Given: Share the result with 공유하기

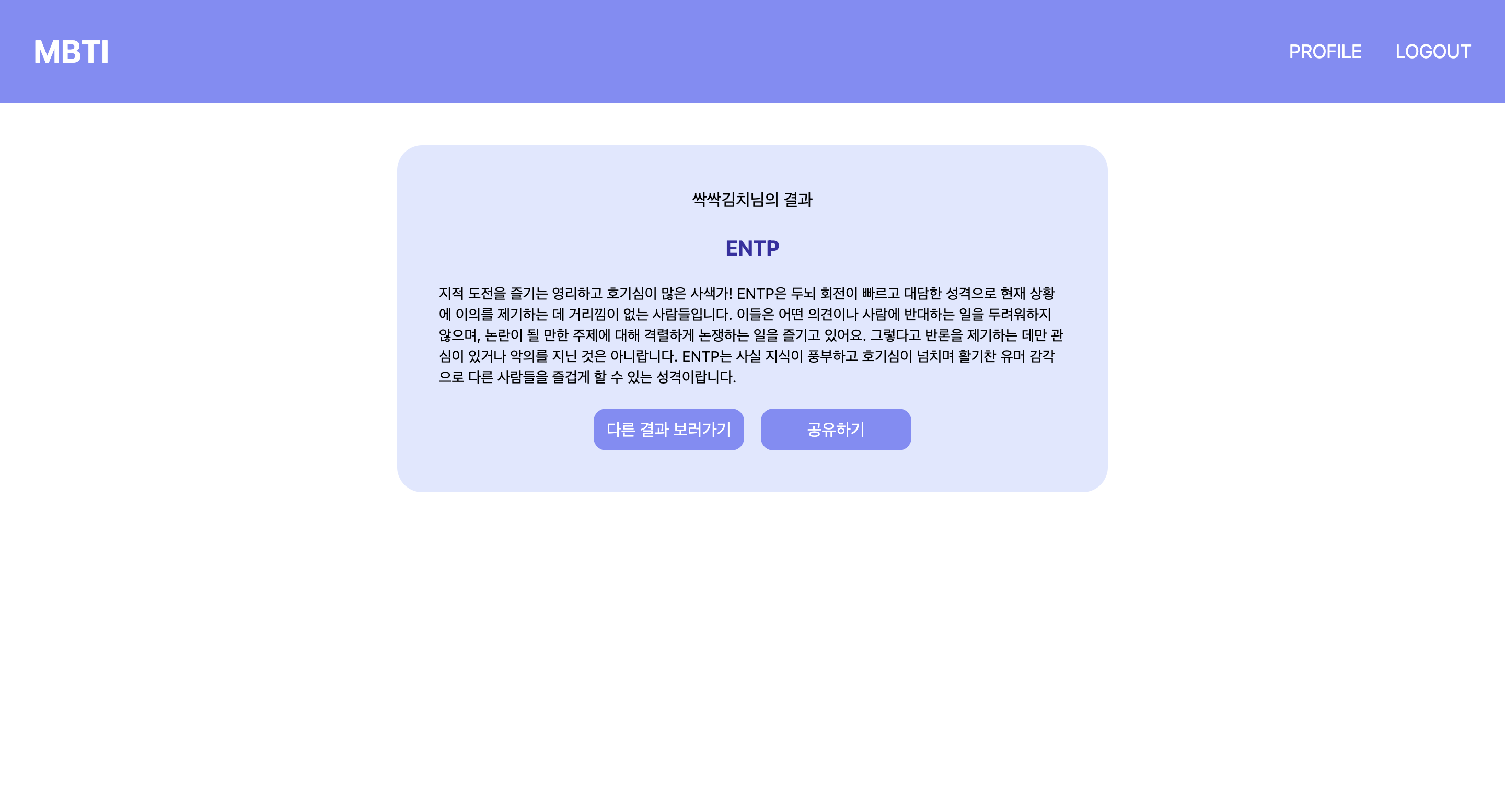Looking at the screenshot, I should pyautogui.click(x=836, y=430).
